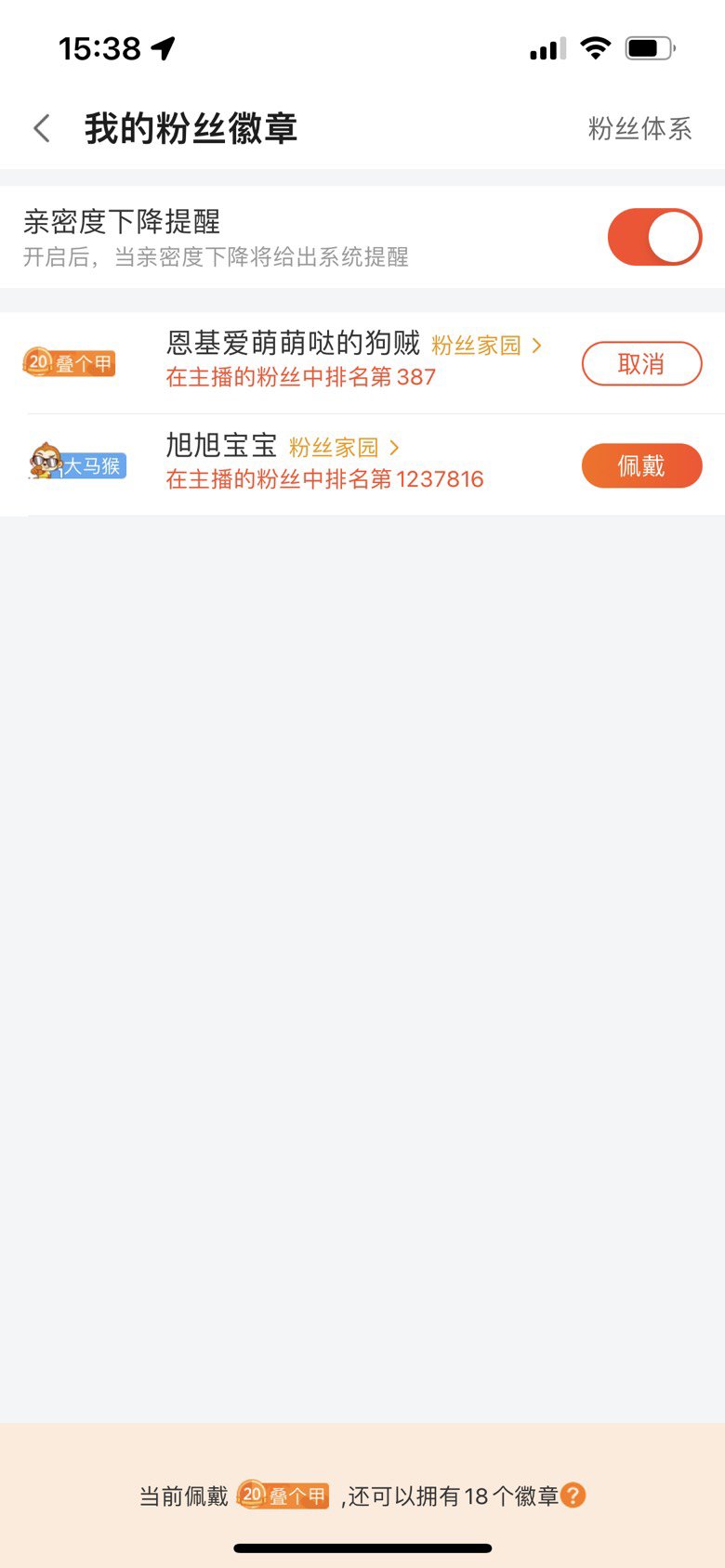Tap 取消 for 恩基爱萌萌哒的狗贼 badge
Viewport: 725px width, 1568px height.
(641, 363)
